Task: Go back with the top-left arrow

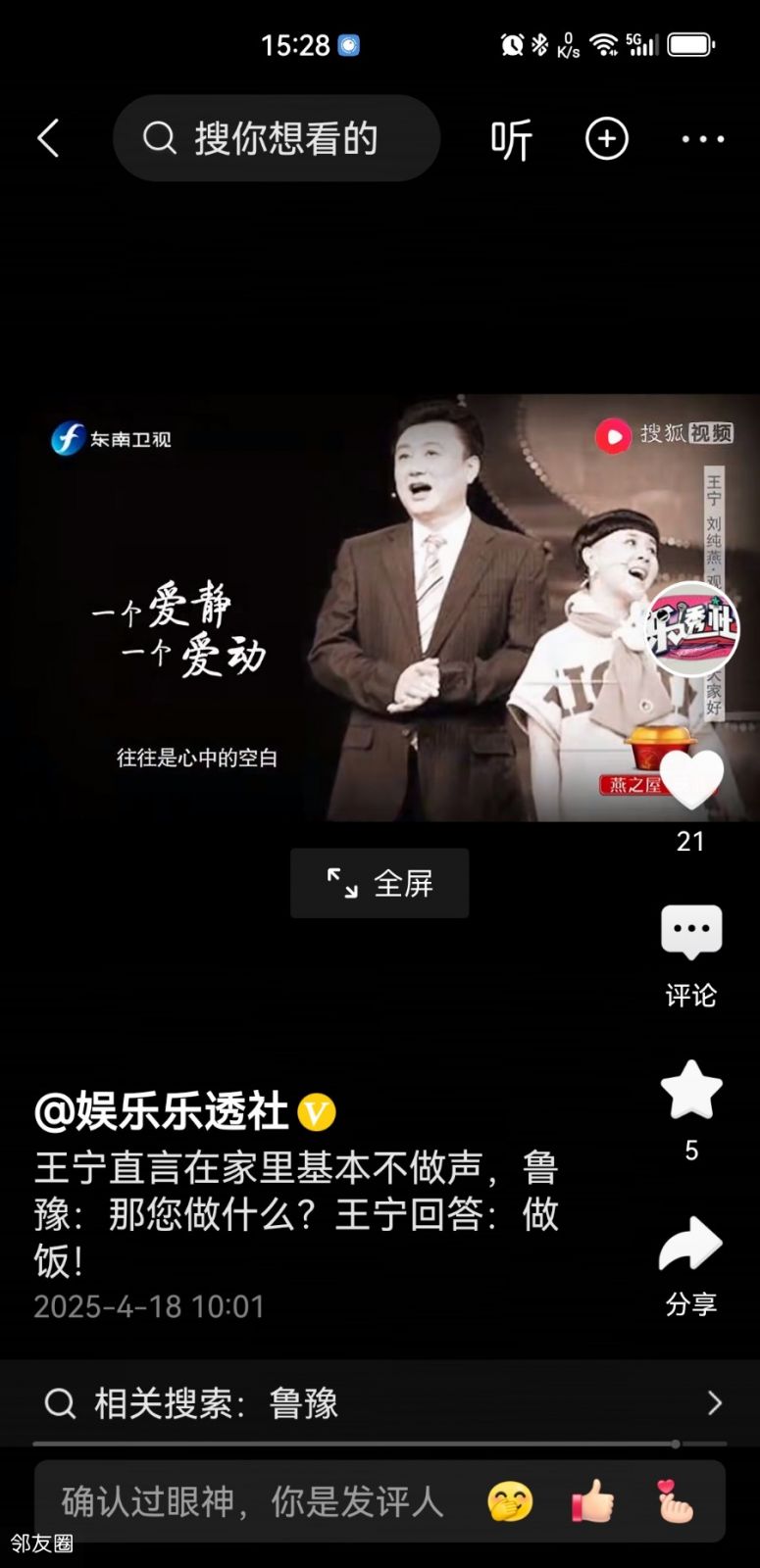Action: click(48, 138)
